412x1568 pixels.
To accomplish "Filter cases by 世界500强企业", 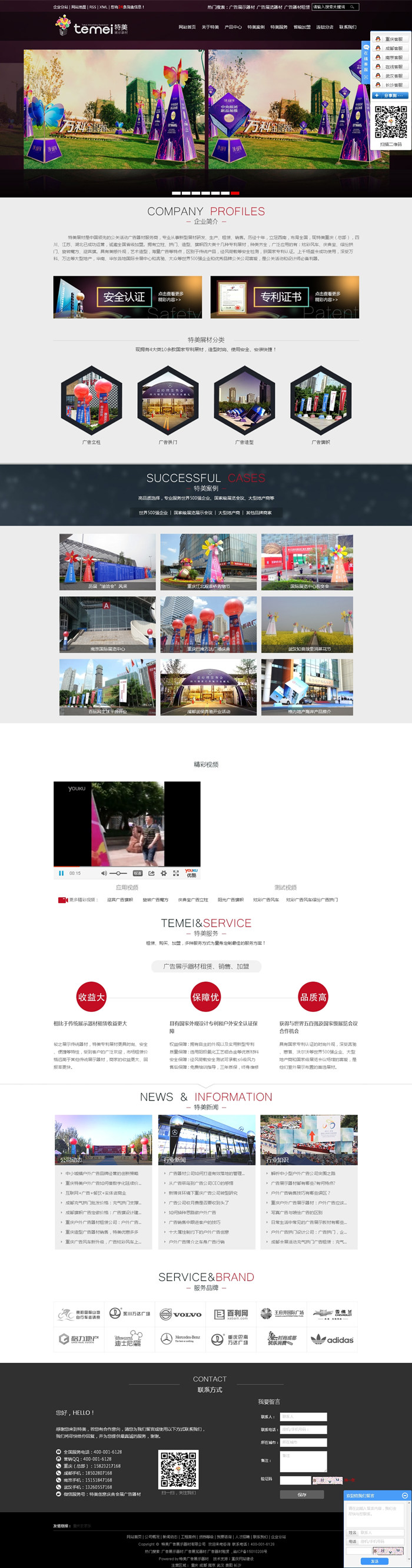I will [153, 513].
